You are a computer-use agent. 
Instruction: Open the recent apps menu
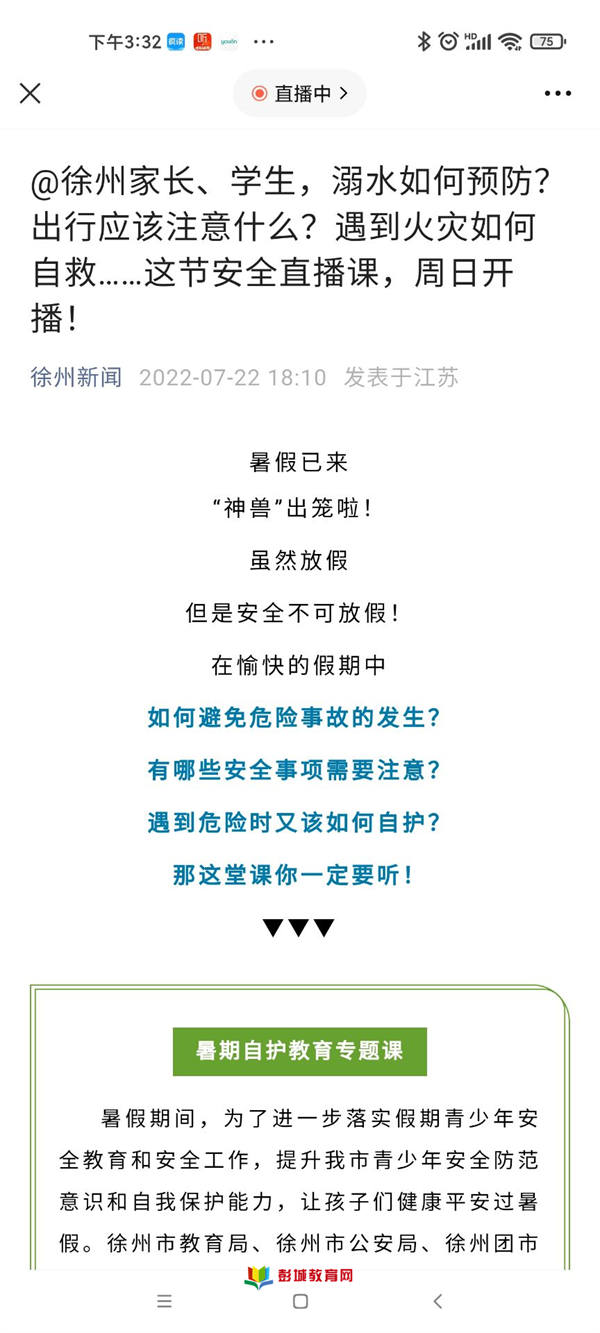(164, 1301)
